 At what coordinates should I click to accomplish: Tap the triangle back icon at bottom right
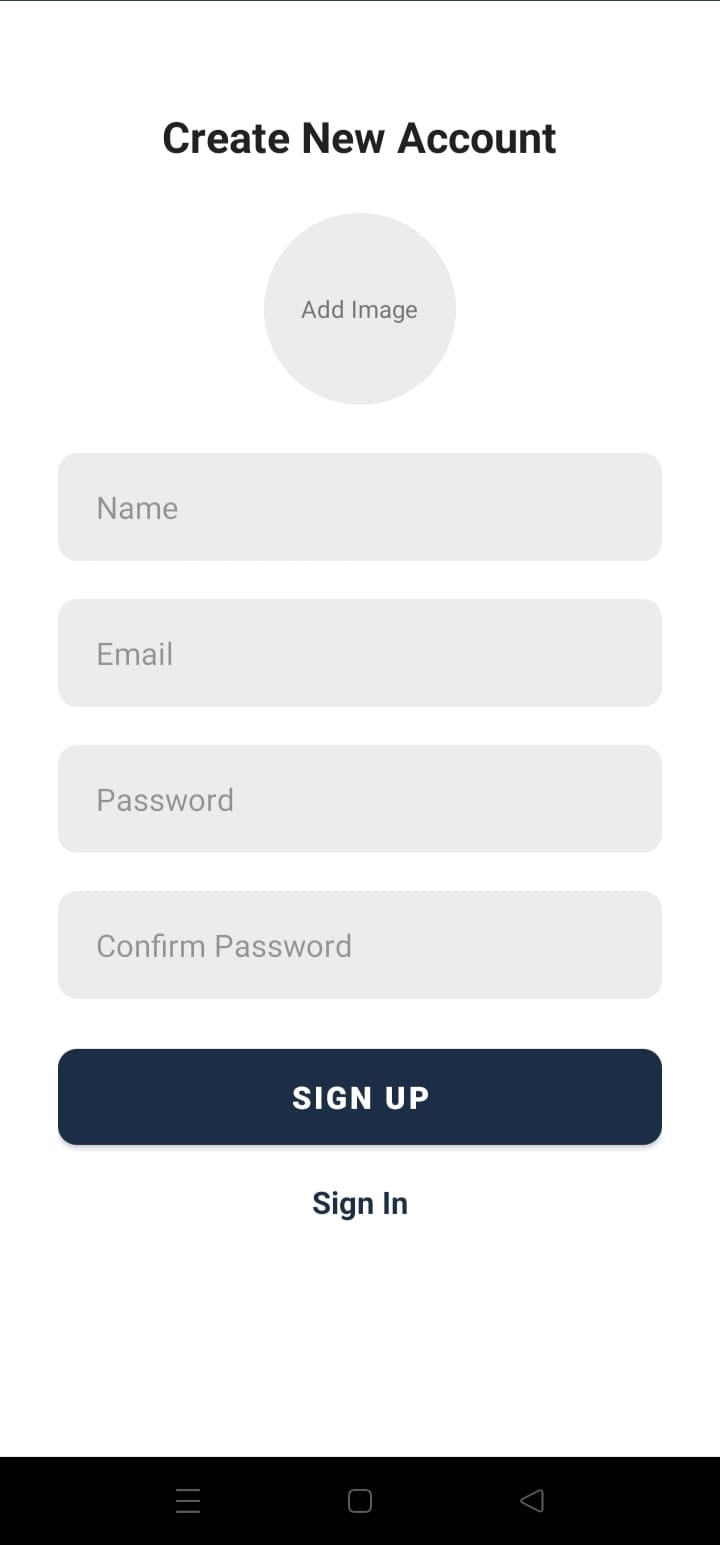tap(532, 1500)
